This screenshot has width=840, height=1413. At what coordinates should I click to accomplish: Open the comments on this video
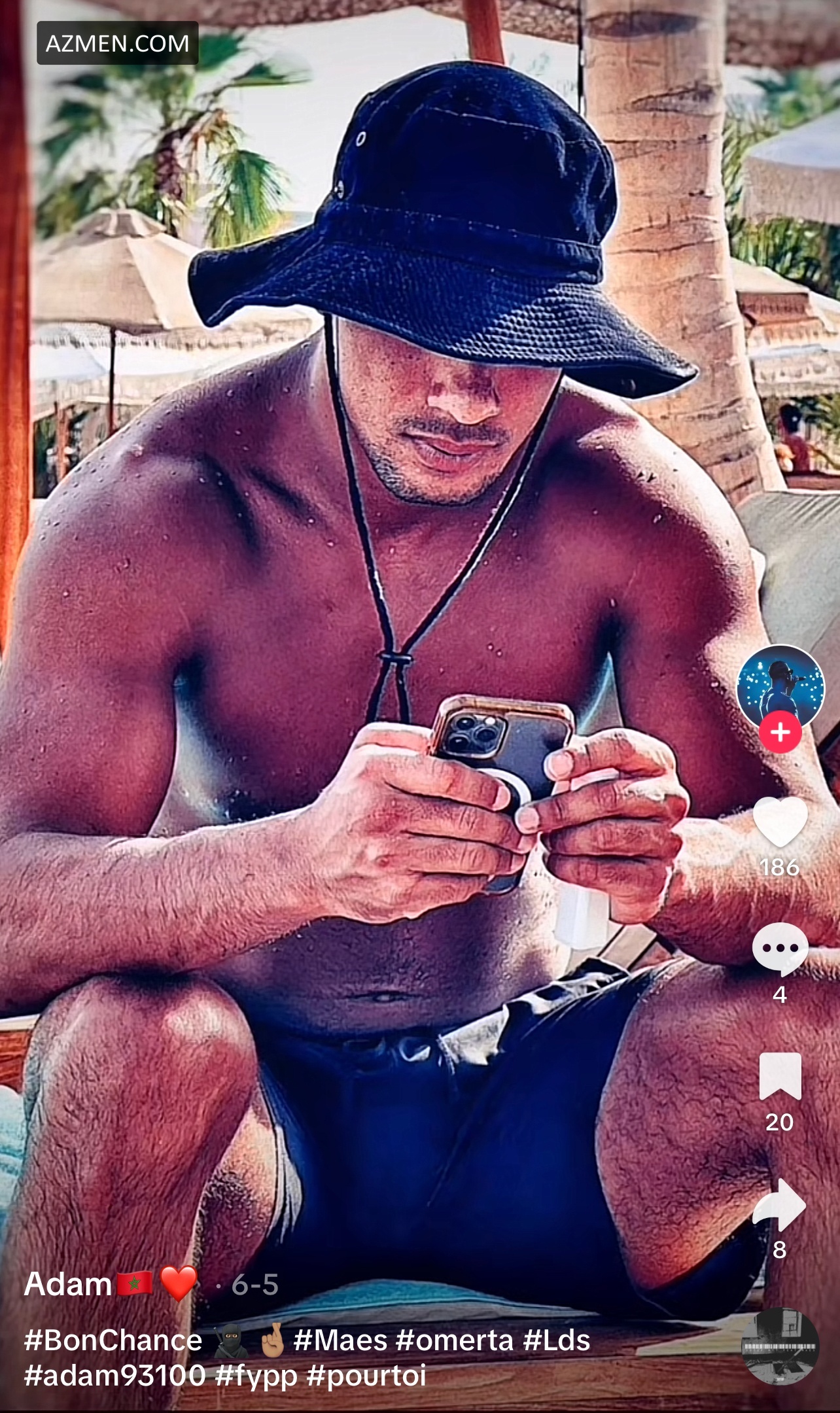point(780,949)
